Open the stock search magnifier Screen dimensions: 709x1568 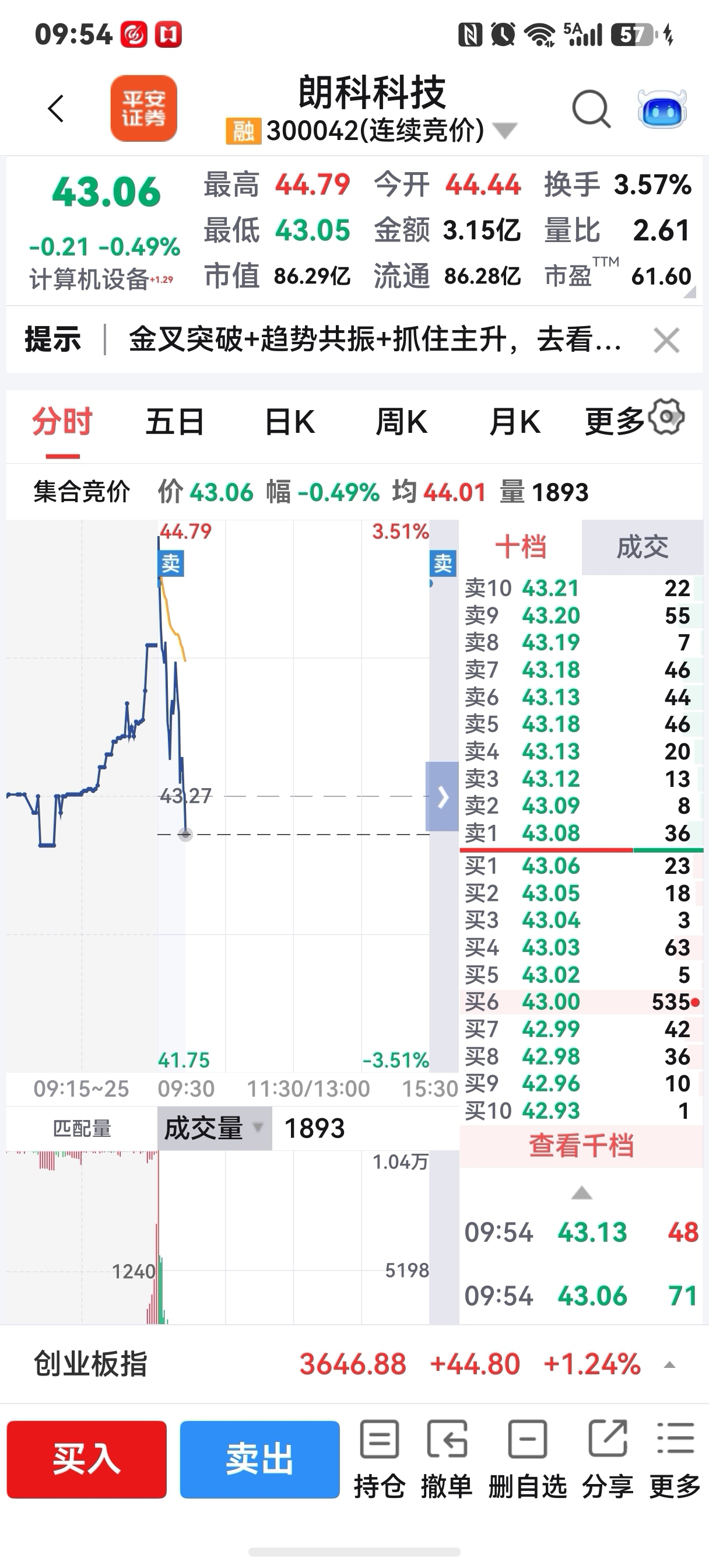coord(591,110)
